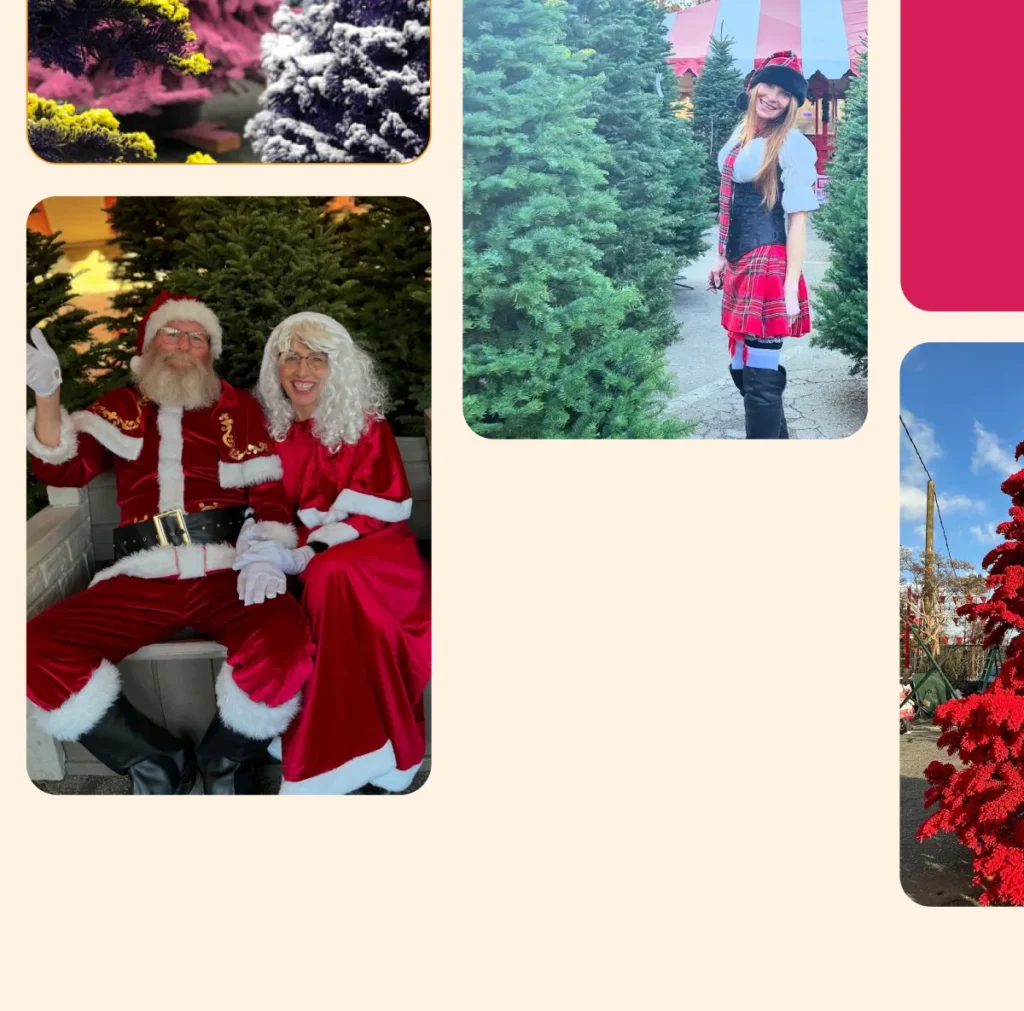This screenshot has width=1024, height=1011.
Task: Open the colorful flocked trees photo
Action: (229, 80)
